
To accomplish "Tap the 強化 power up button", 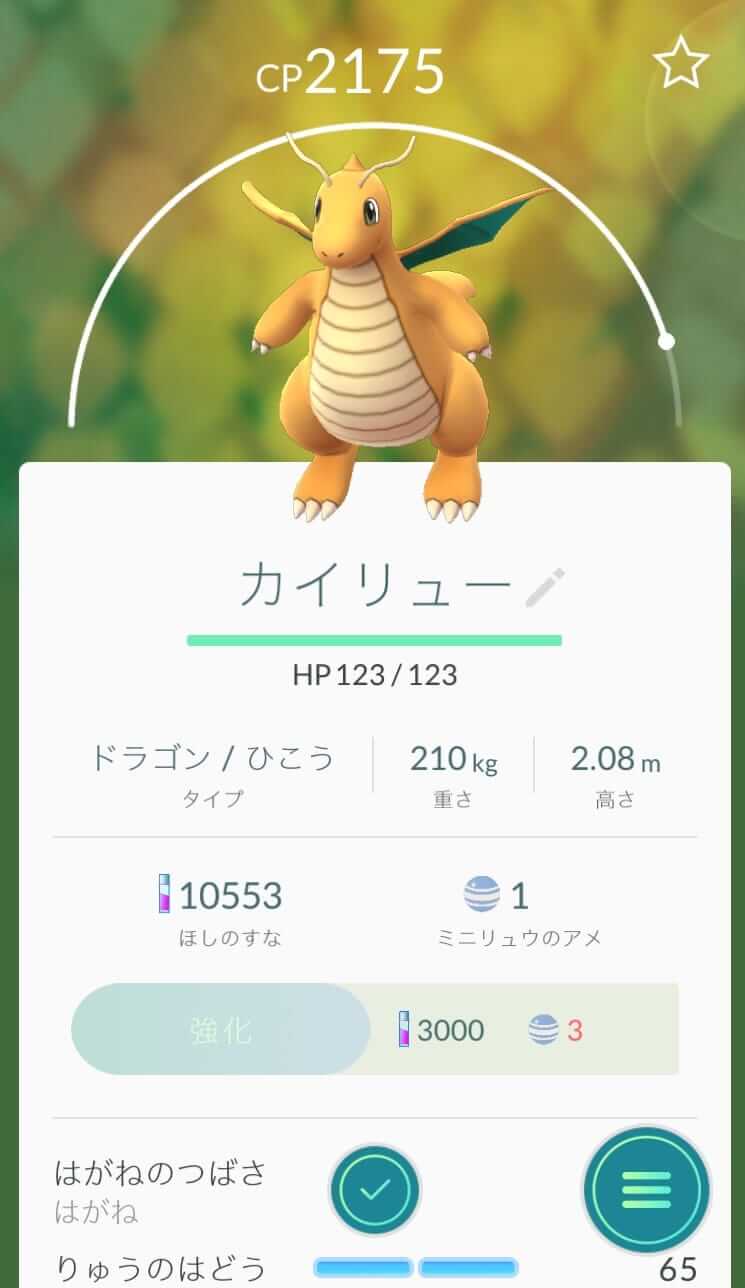I will pyautogui.click(x=221, y=1030).
